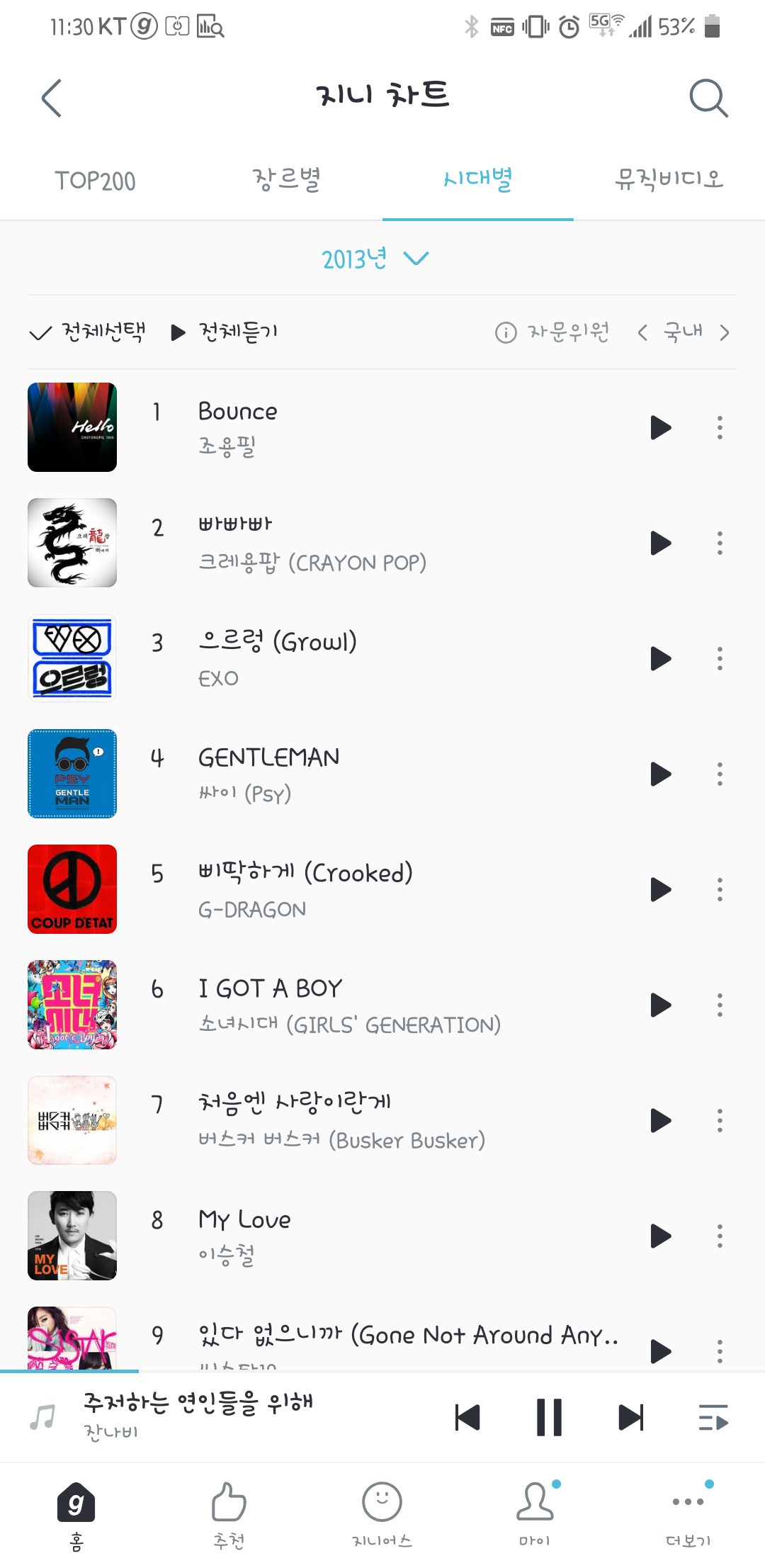Check 전체선택 to select all songs
This screenshot has height=1568, width=765.
(88, 332)
